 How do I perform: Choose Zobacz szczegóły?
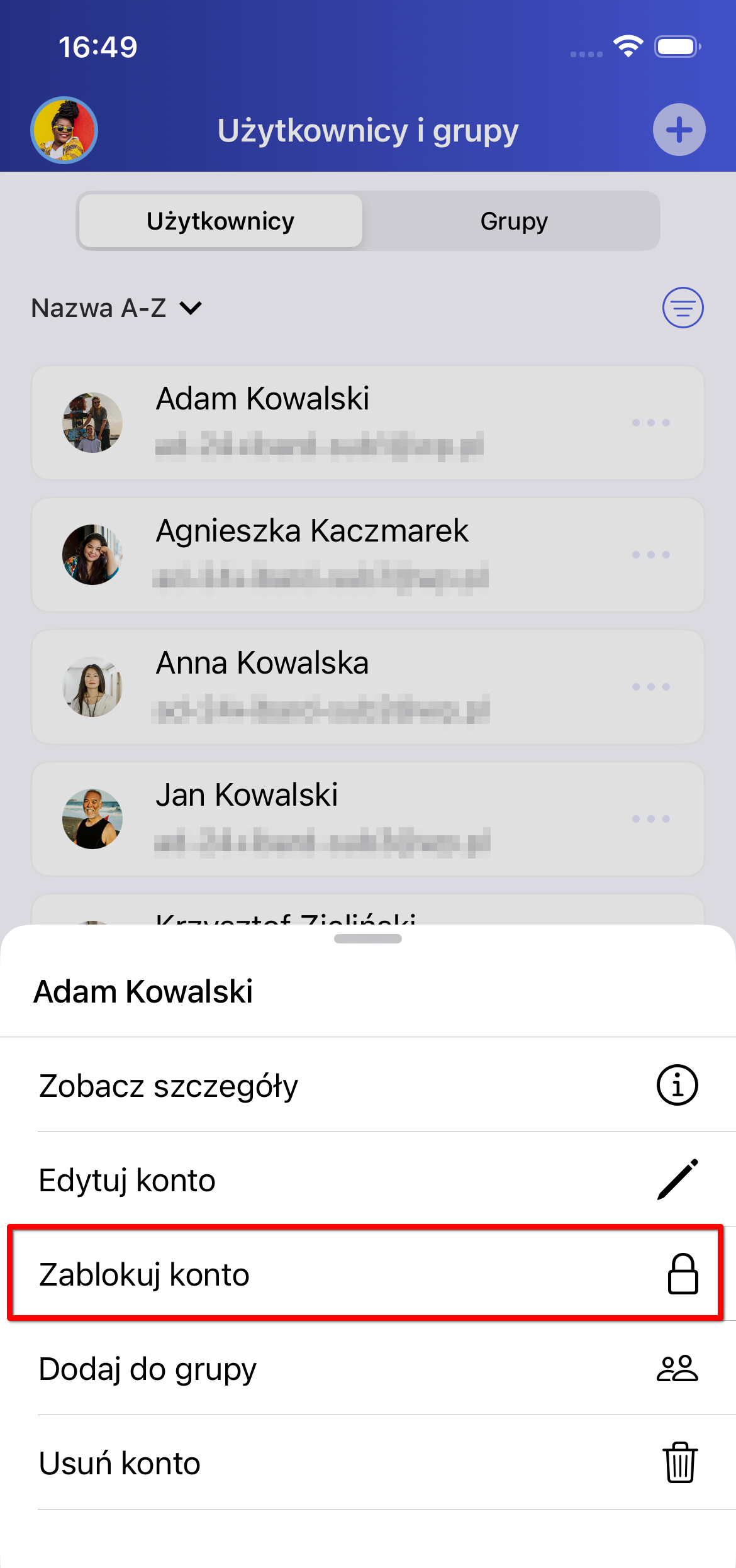pyautogui.click(x=368, y=1086)
